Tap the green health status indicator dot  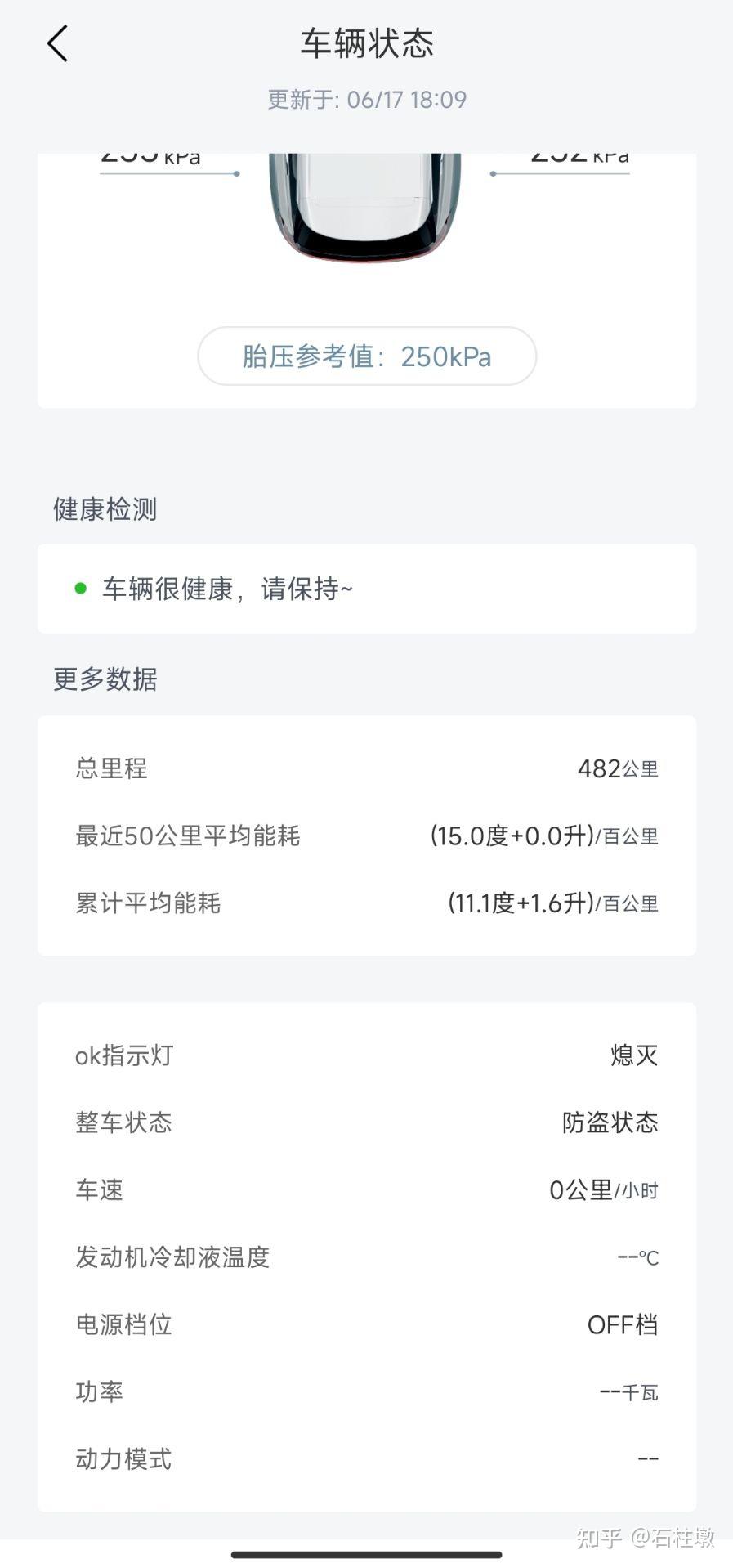pyautogui.click(x=78, y=588)
